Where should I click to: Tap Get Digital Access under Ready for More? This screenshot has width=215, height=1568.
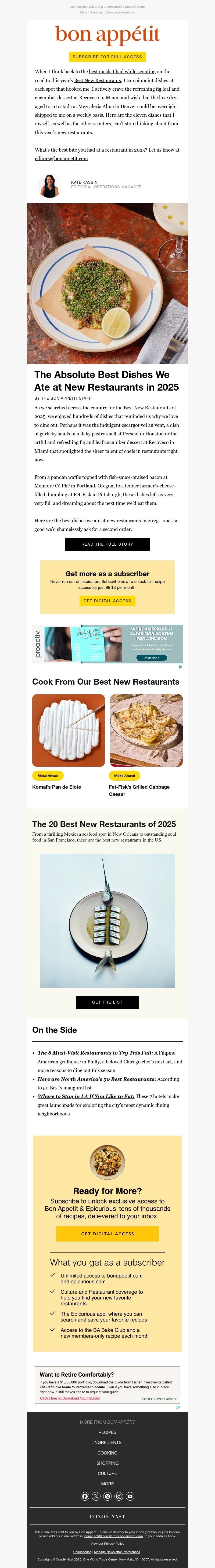click(107, 1234)
